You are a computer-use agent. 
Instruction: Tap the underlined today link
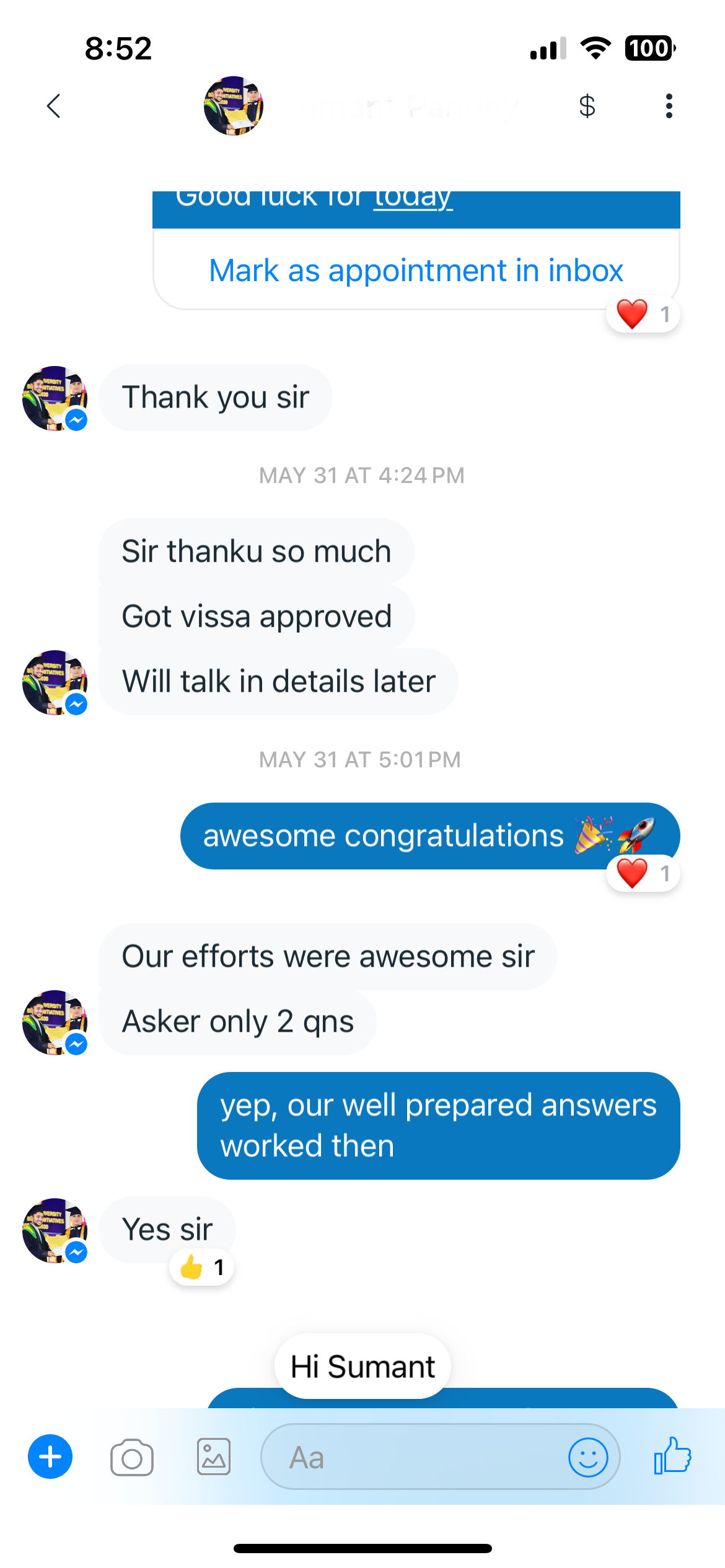coord(413,199)
